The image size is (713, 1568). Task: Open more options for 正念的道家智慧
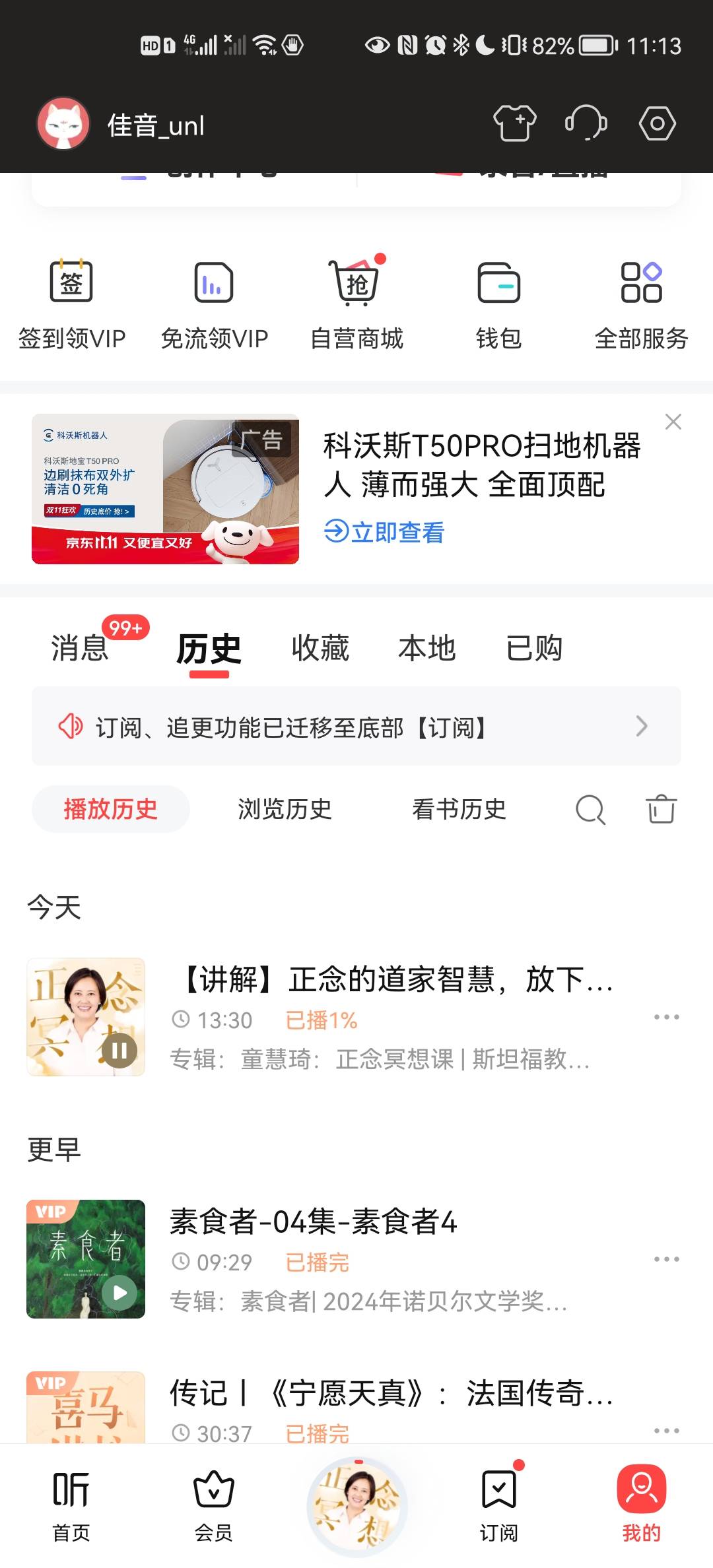tap(666, 1018)
